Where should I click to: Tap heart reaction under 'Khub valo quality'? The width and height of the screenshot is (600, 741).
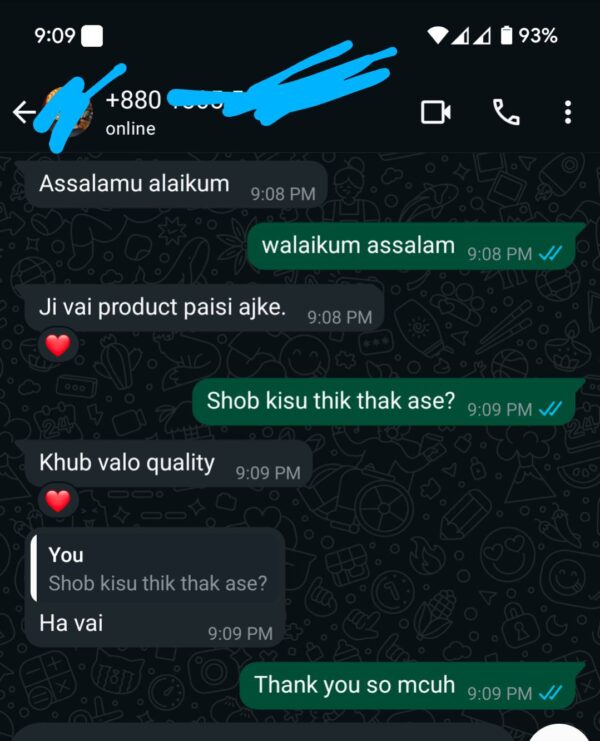[x=59, y=500]
